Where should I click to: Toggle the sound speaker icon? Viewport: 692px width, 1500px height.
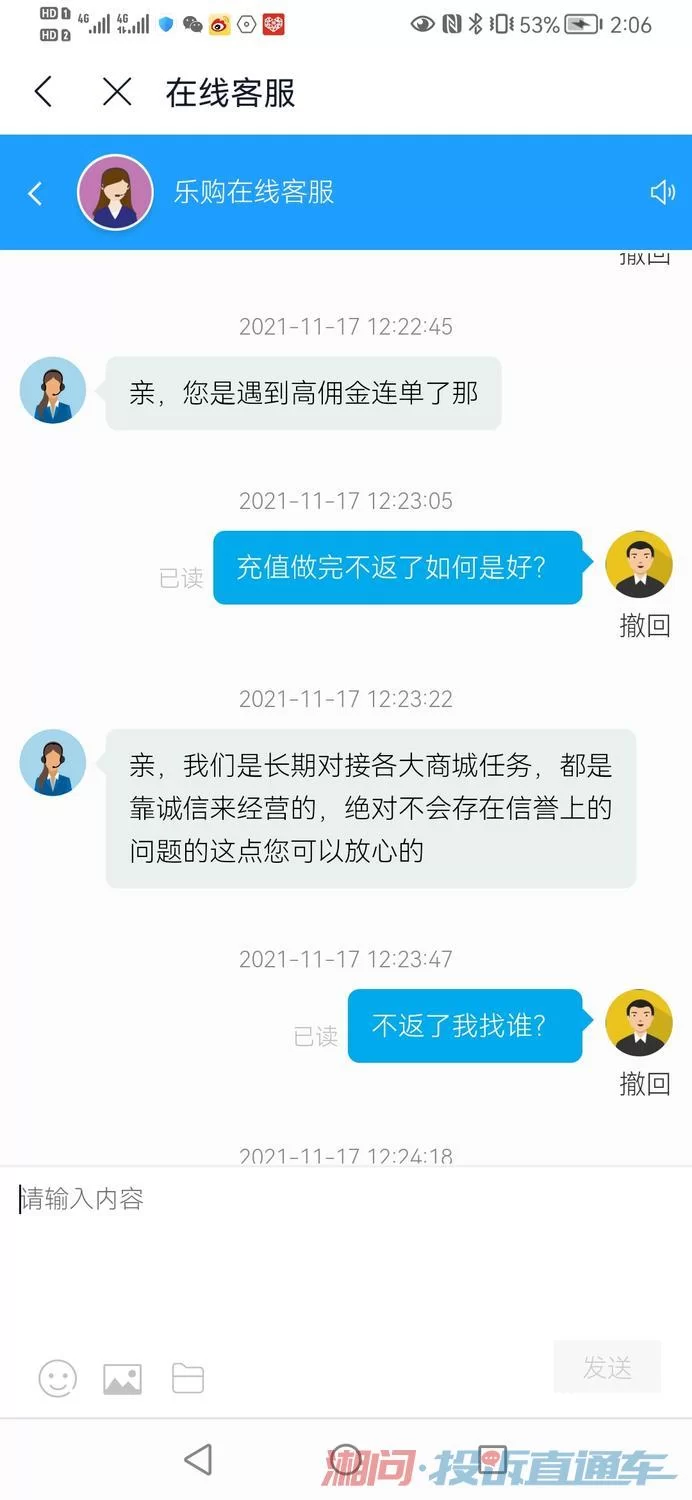click(x=662, y=192)
